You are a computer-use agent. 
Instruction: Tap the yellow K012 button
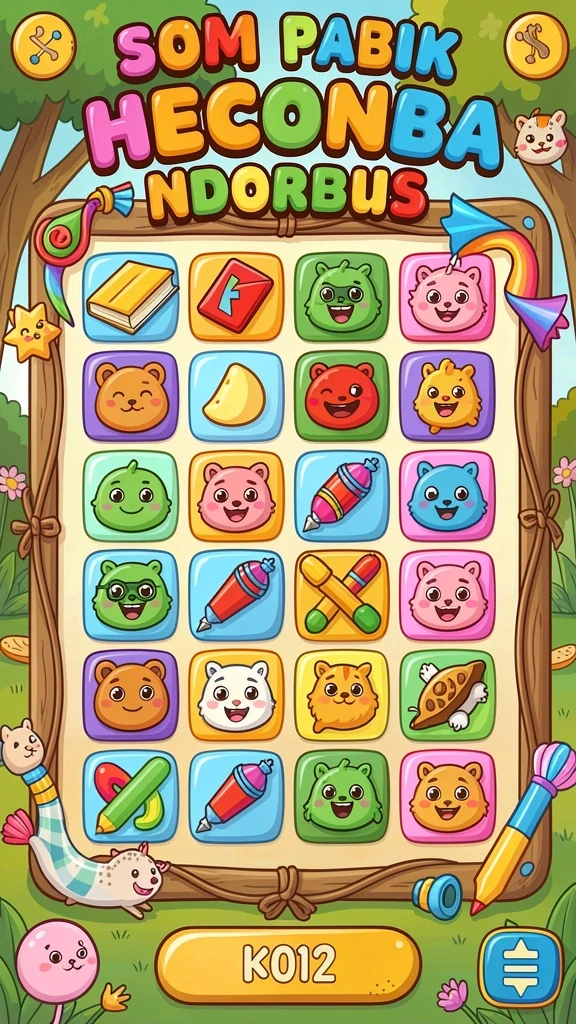(288, 965)
